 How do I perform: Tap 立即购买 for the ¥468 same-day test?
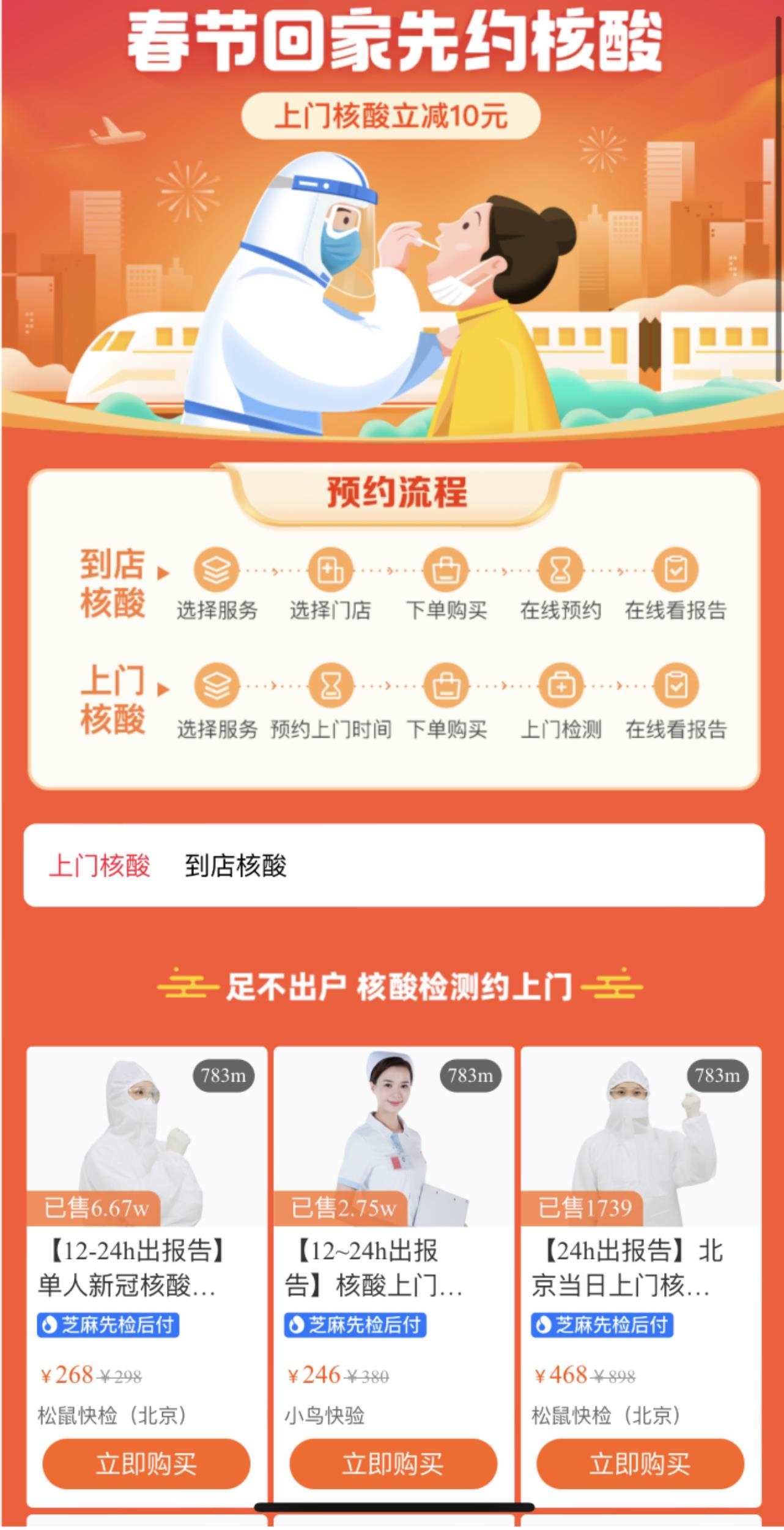point(640,1463)
